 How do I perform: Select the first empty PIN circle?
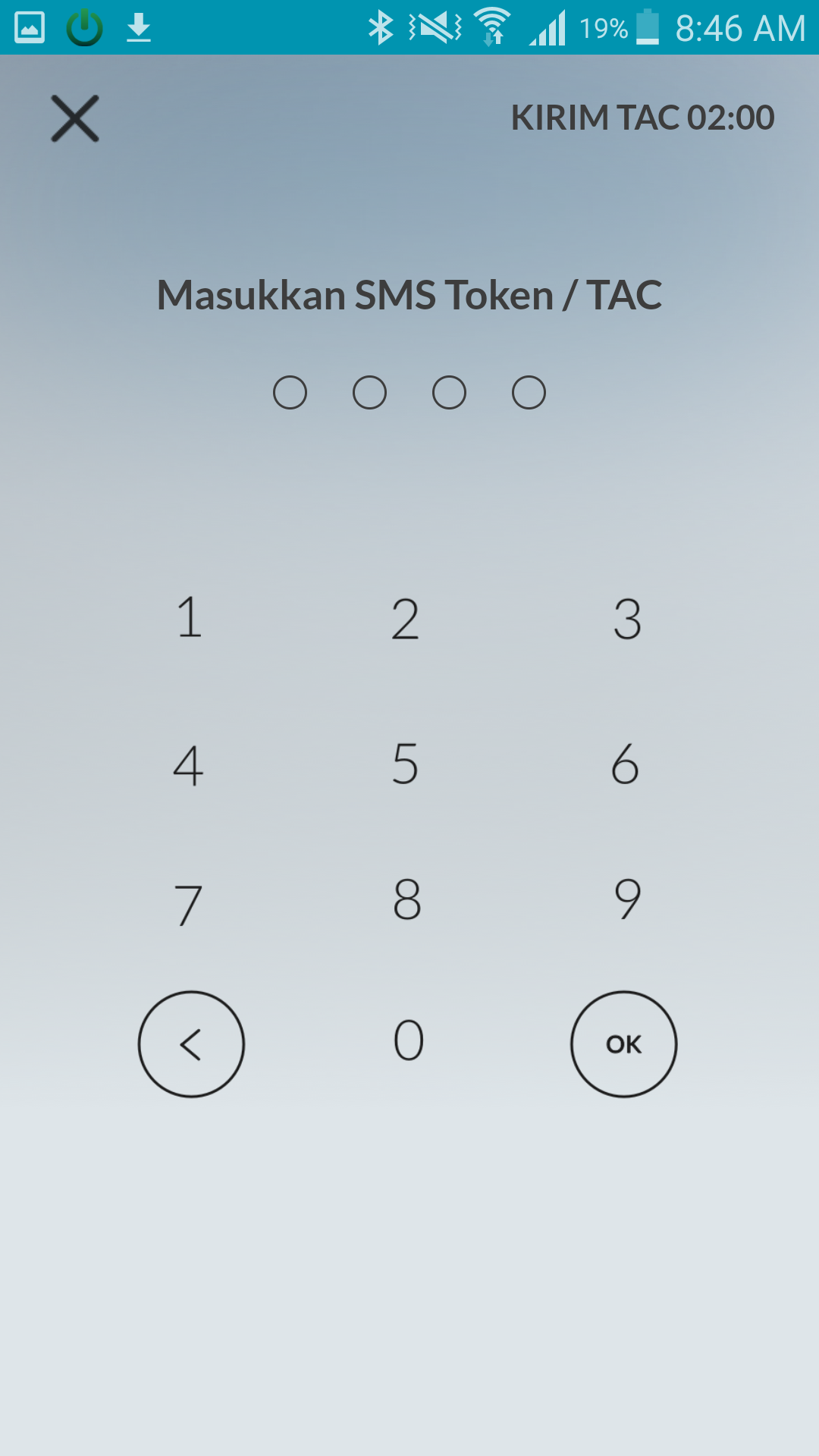pos(290,392)
